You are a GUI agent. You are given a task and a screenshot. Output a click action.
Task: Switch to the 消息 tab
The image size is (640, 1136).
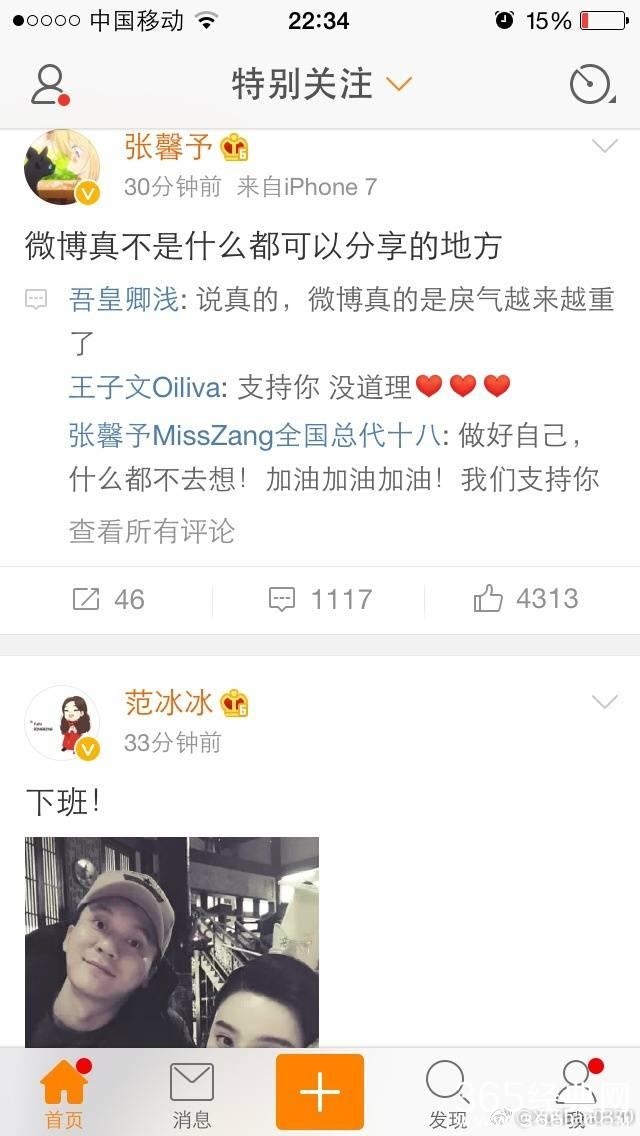[191, 1094]
